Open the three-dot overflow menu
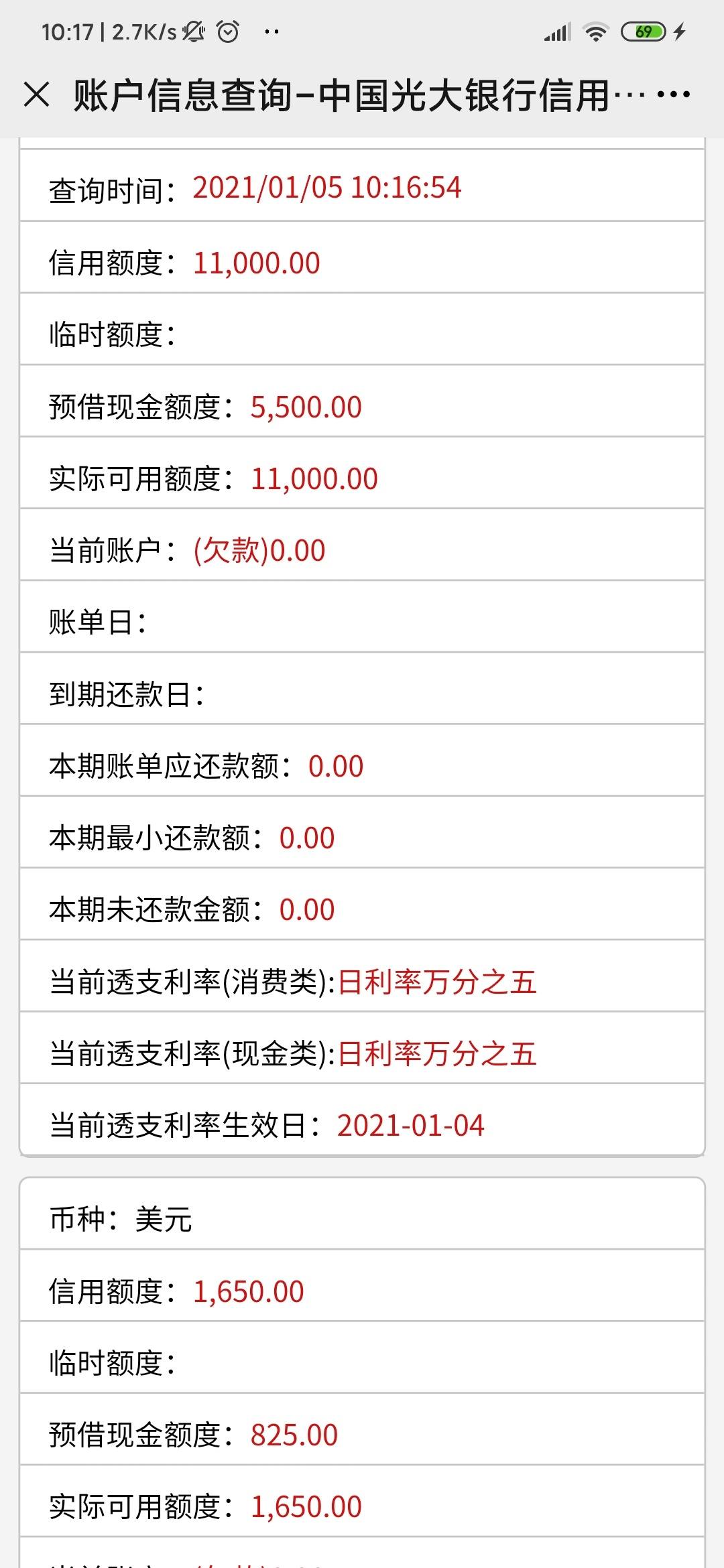This screenshot has height=1568, width=724. point(673,94)
